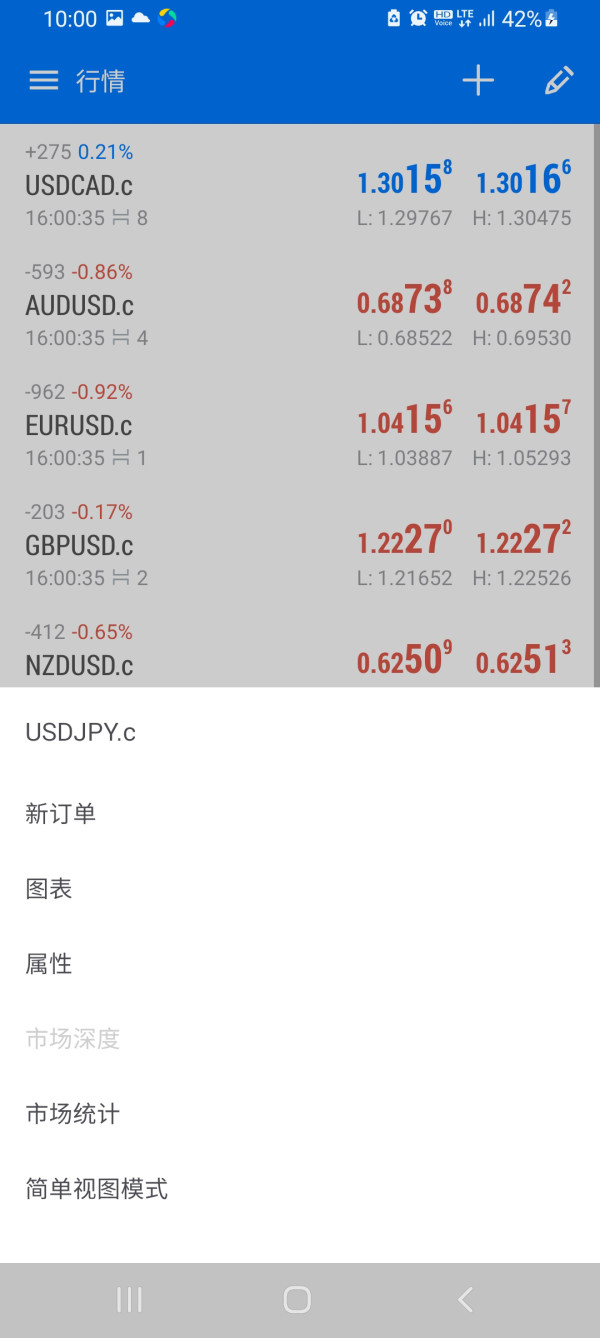
Task: Tap the AUDUSD.c quote row
Action: [x=298, y=305]
